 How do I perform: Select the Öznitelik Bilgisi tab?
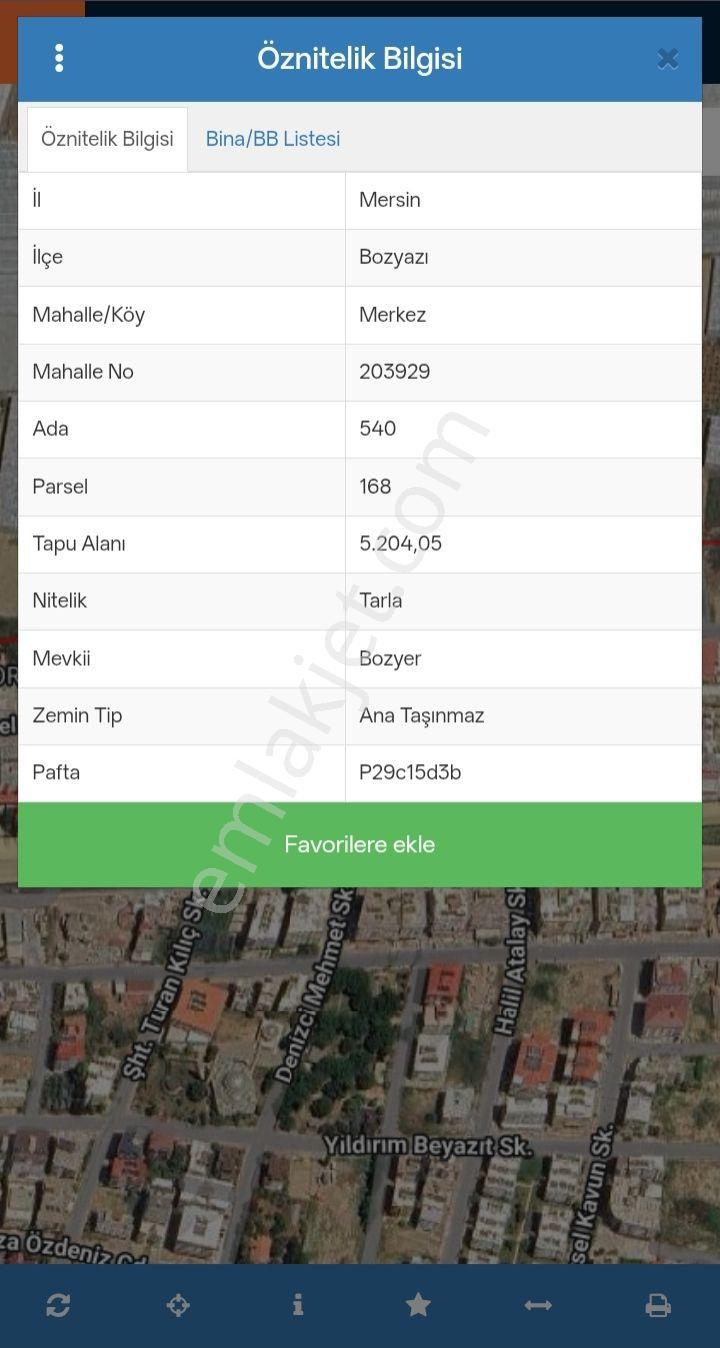click(x=107, y=139)
